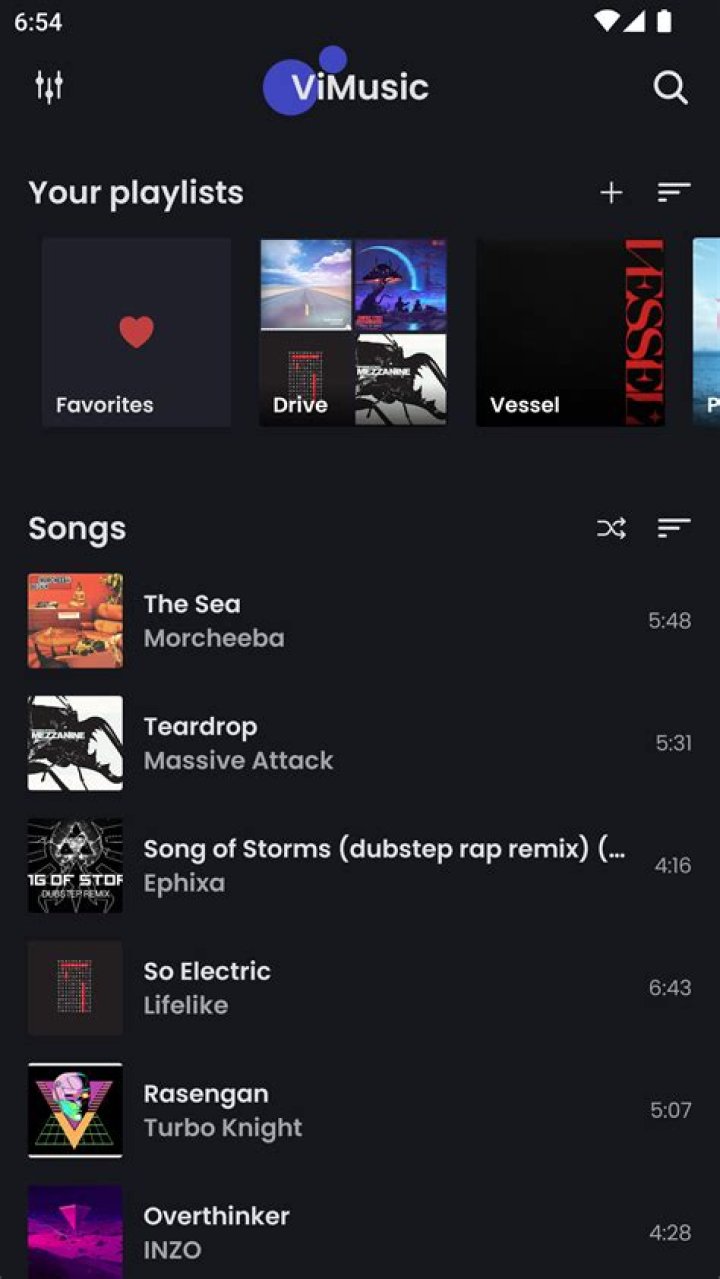Tap the add playlist plus icon

click(610, 192)
